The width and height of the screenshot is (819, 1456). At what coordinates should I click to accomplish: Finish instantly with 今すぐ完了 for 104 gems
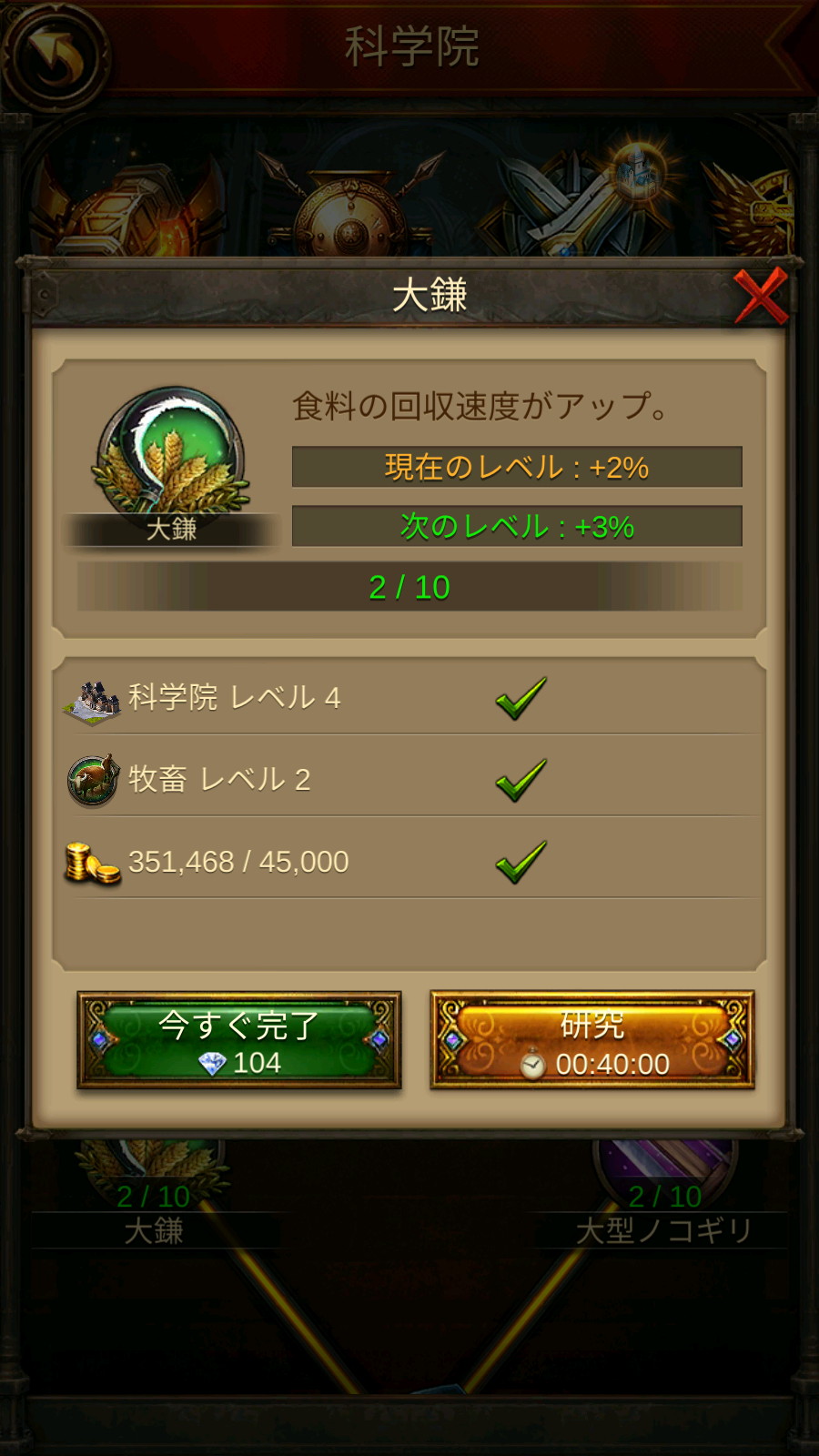[239, 1040]
